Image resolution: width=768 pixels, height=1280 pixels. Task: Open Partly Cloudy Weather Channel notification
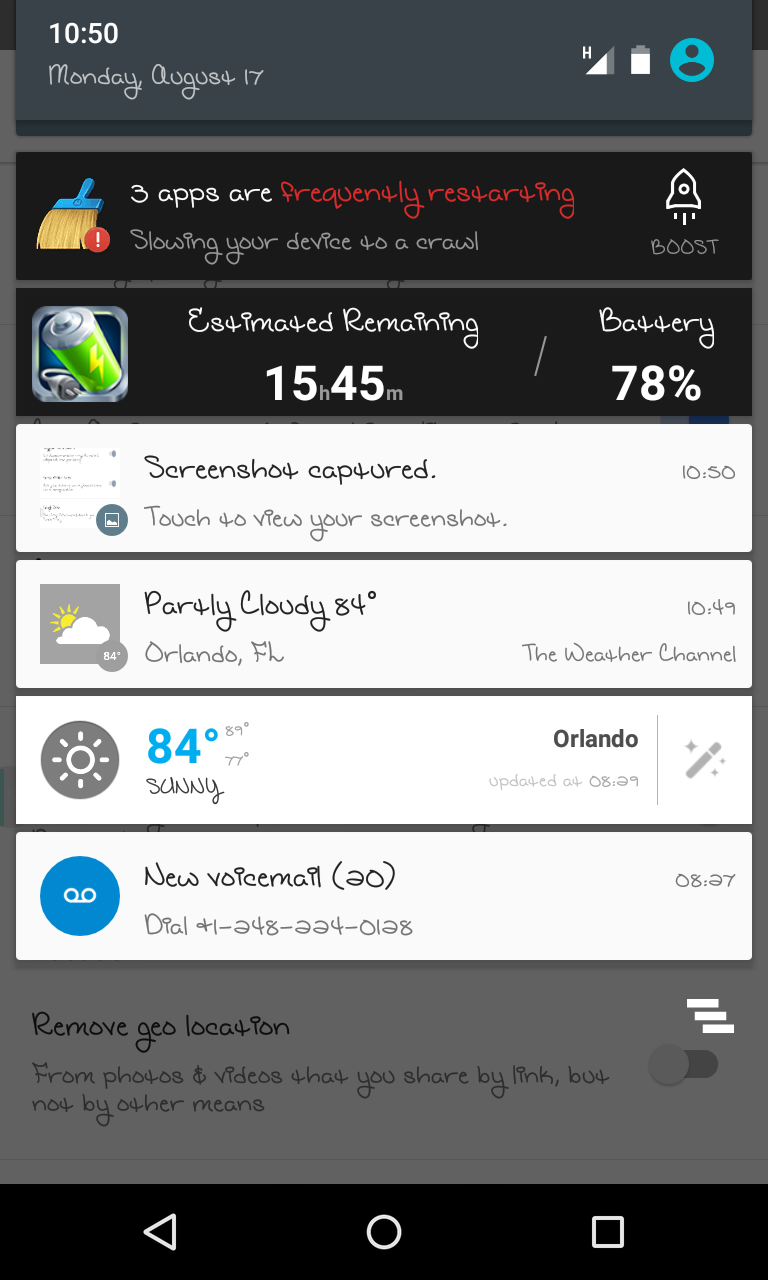[384, 624]
